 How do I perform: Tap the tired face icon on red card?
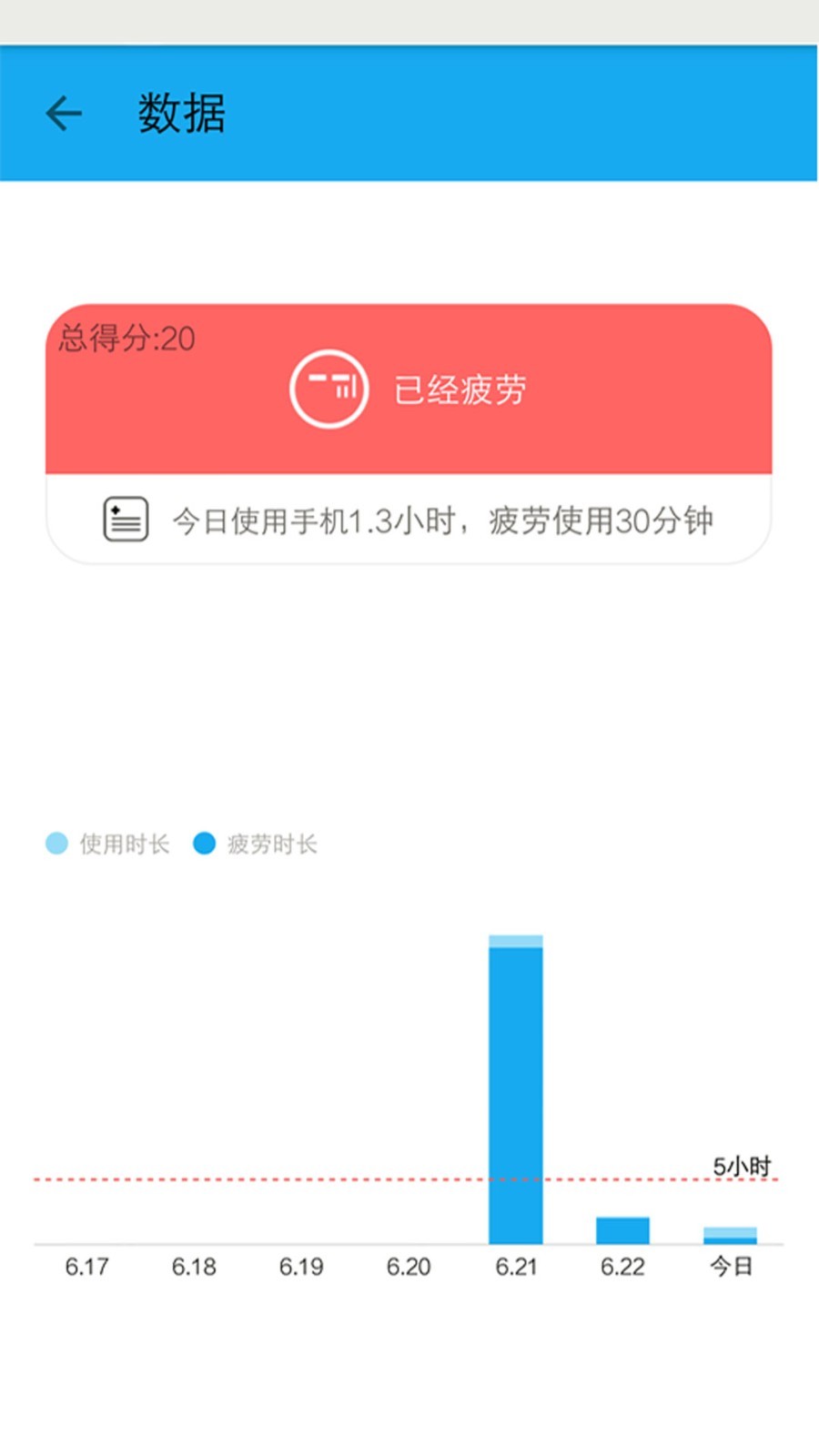click(x=329, y=389)
